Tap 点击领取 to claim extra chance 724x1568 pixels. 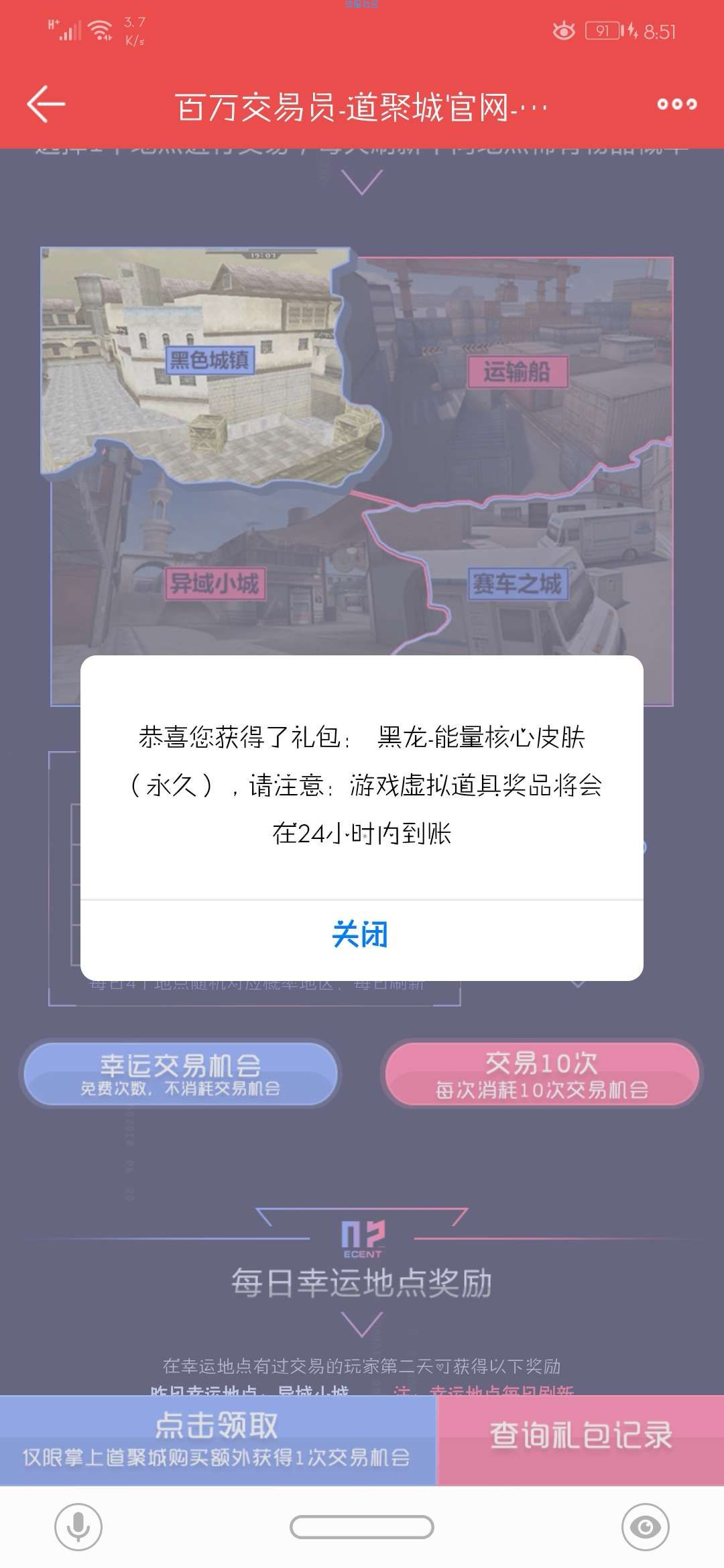point(217,1439)
